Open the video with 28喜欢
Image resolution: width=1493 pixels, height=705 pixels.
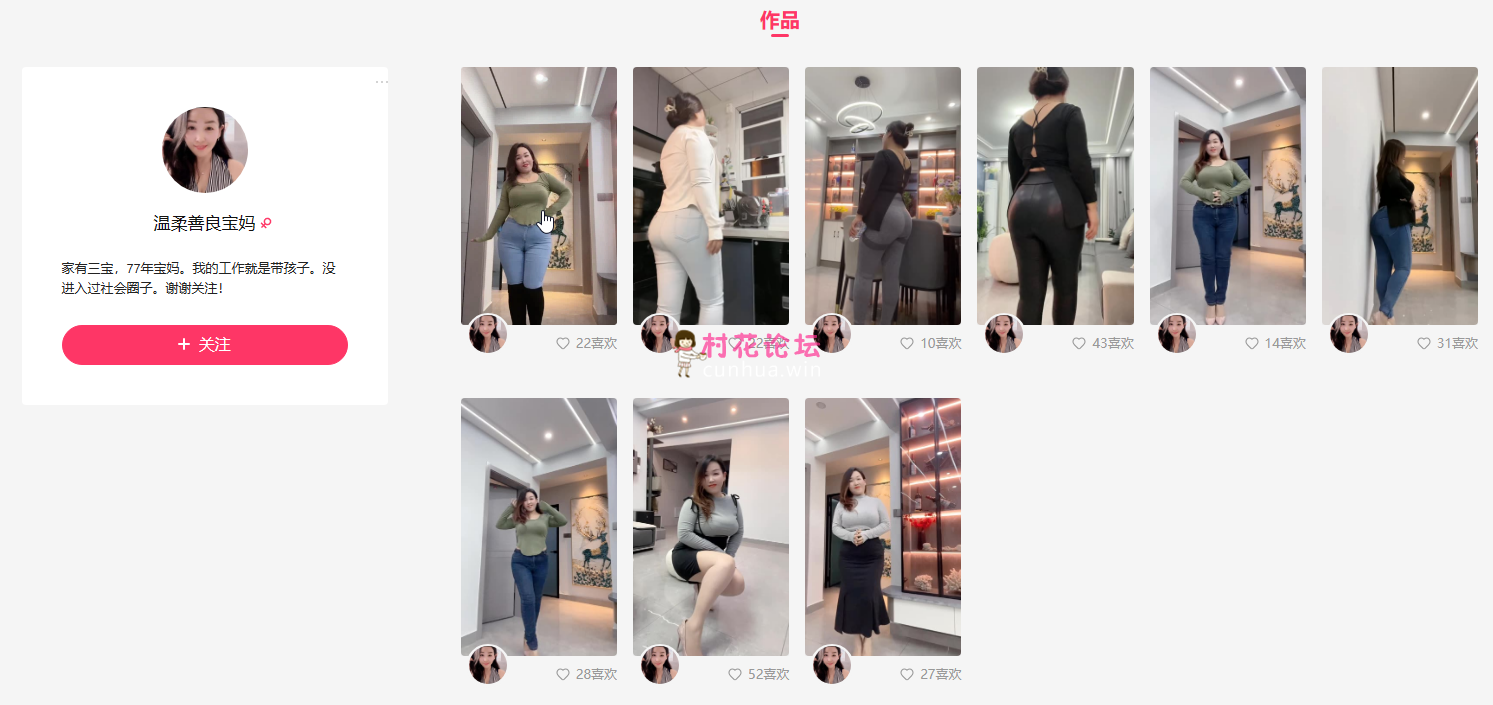pyautogui.click(x=538, y=526)
